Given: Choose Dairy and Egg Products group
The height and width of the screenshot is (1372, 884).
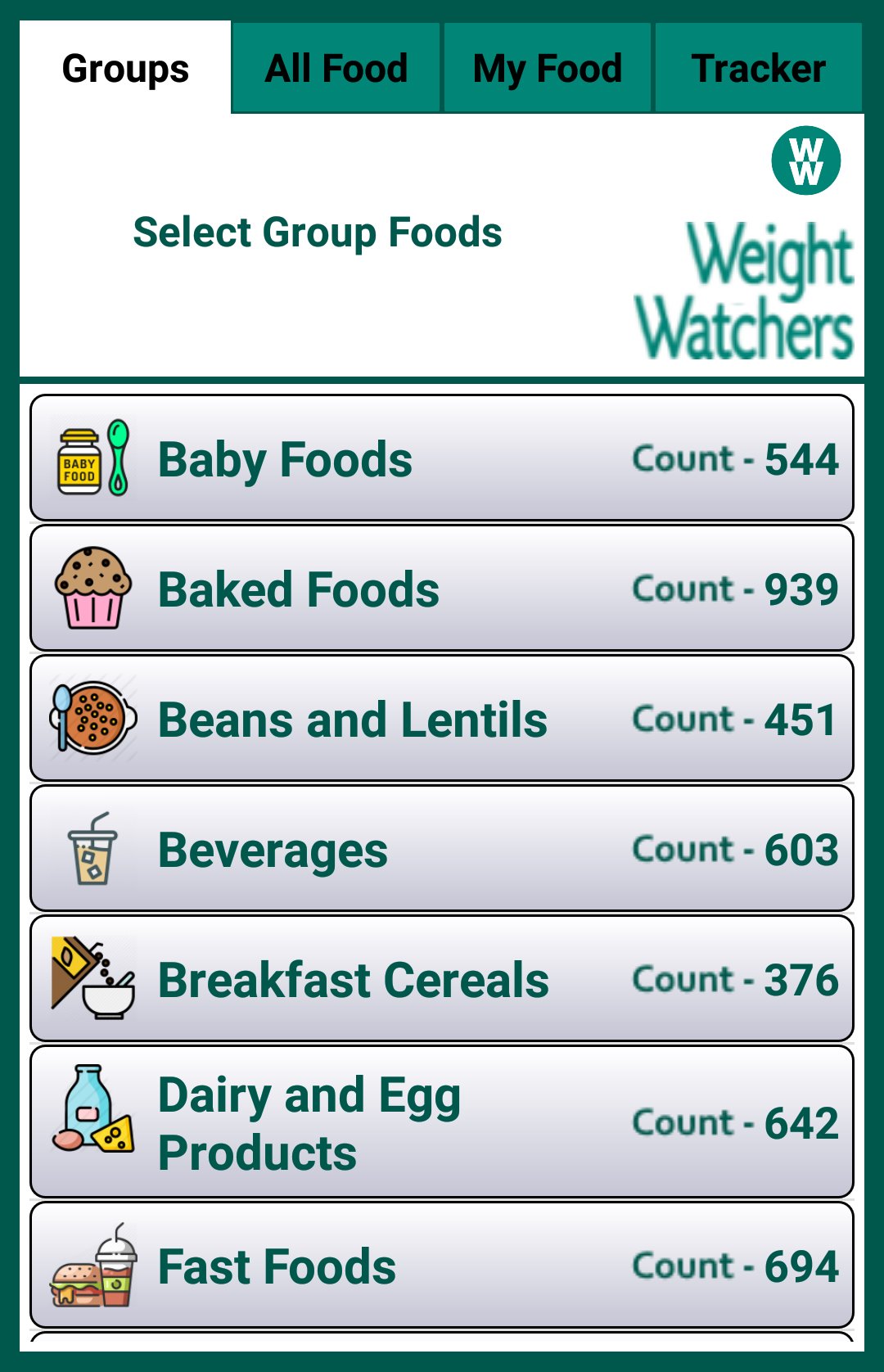Looking at the screenshot, I should [442, 1122].
